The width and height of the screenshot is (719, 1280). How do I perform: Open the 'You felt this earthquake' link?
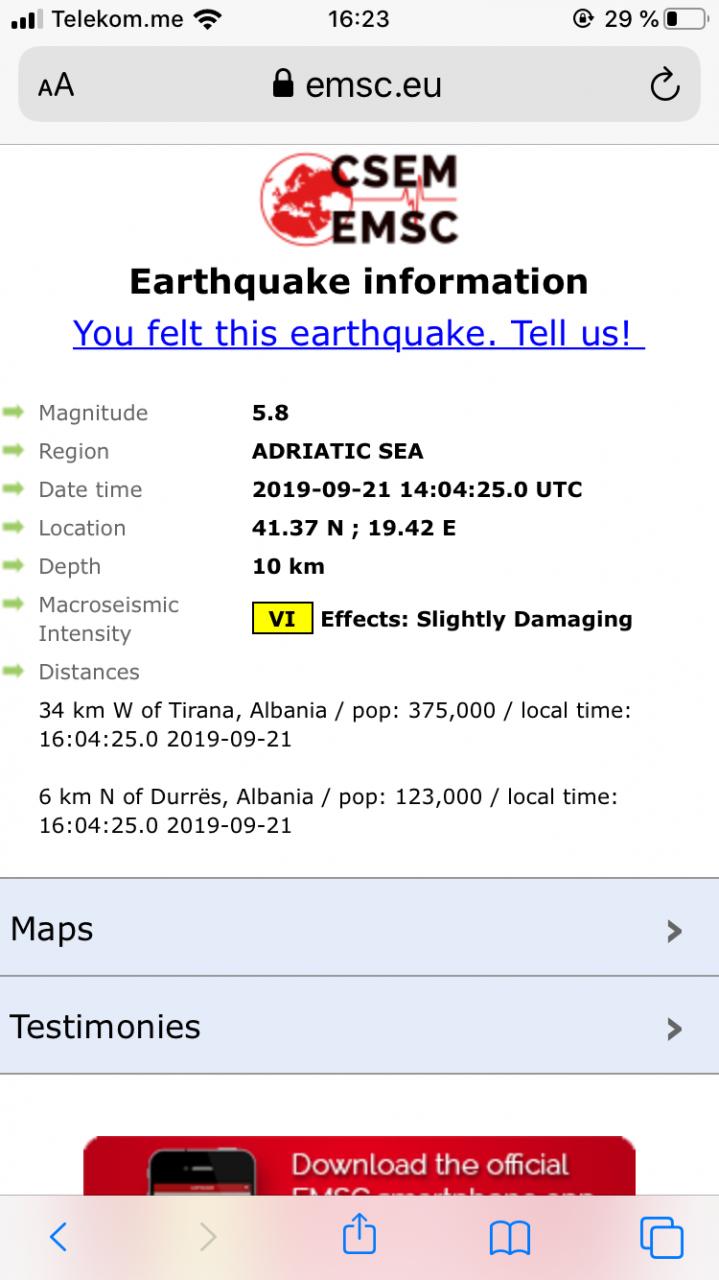(358, 333)
